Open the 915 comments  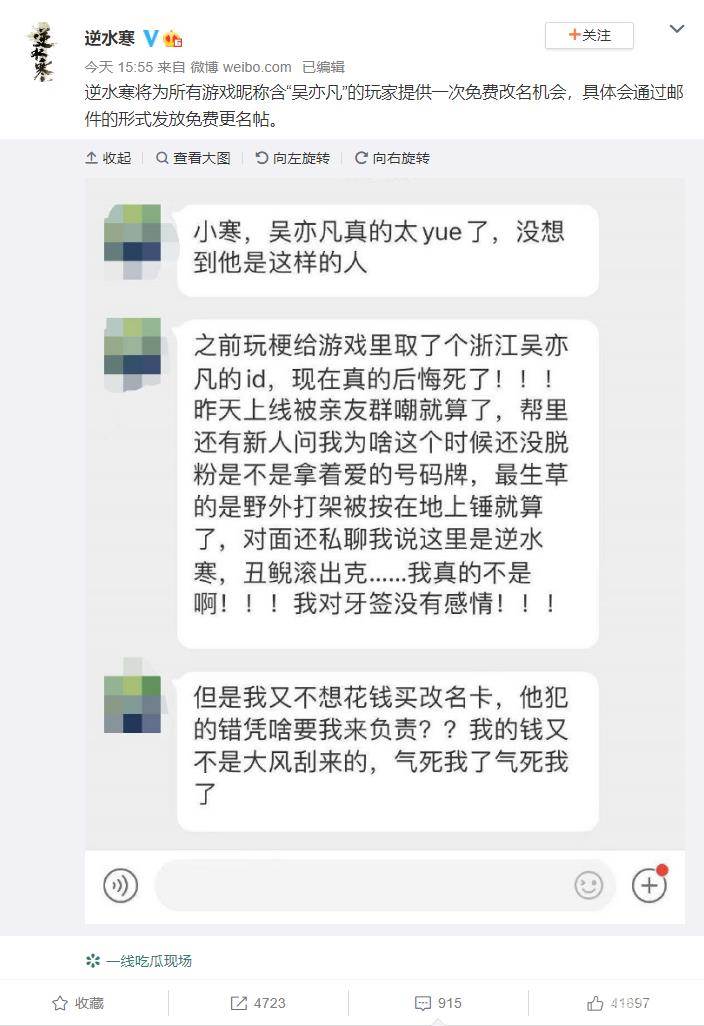click(438, 1003)
